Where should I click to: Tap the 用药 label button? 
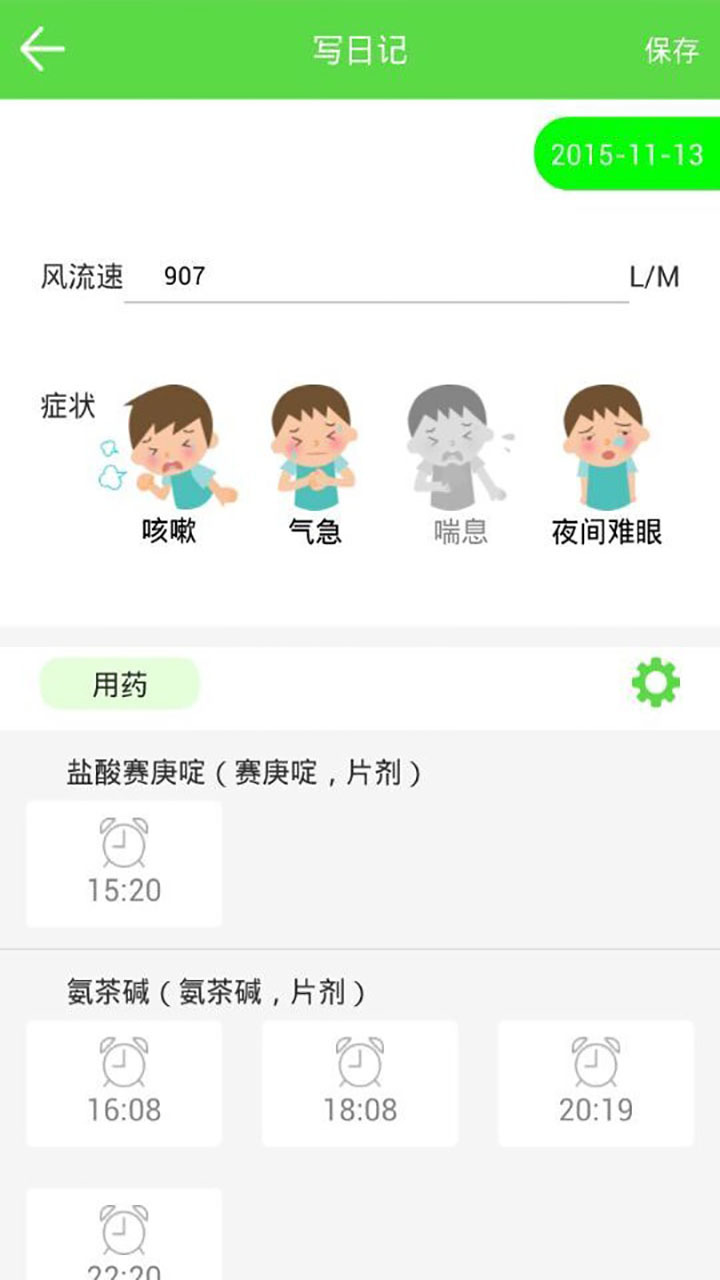tap(120, 684)
